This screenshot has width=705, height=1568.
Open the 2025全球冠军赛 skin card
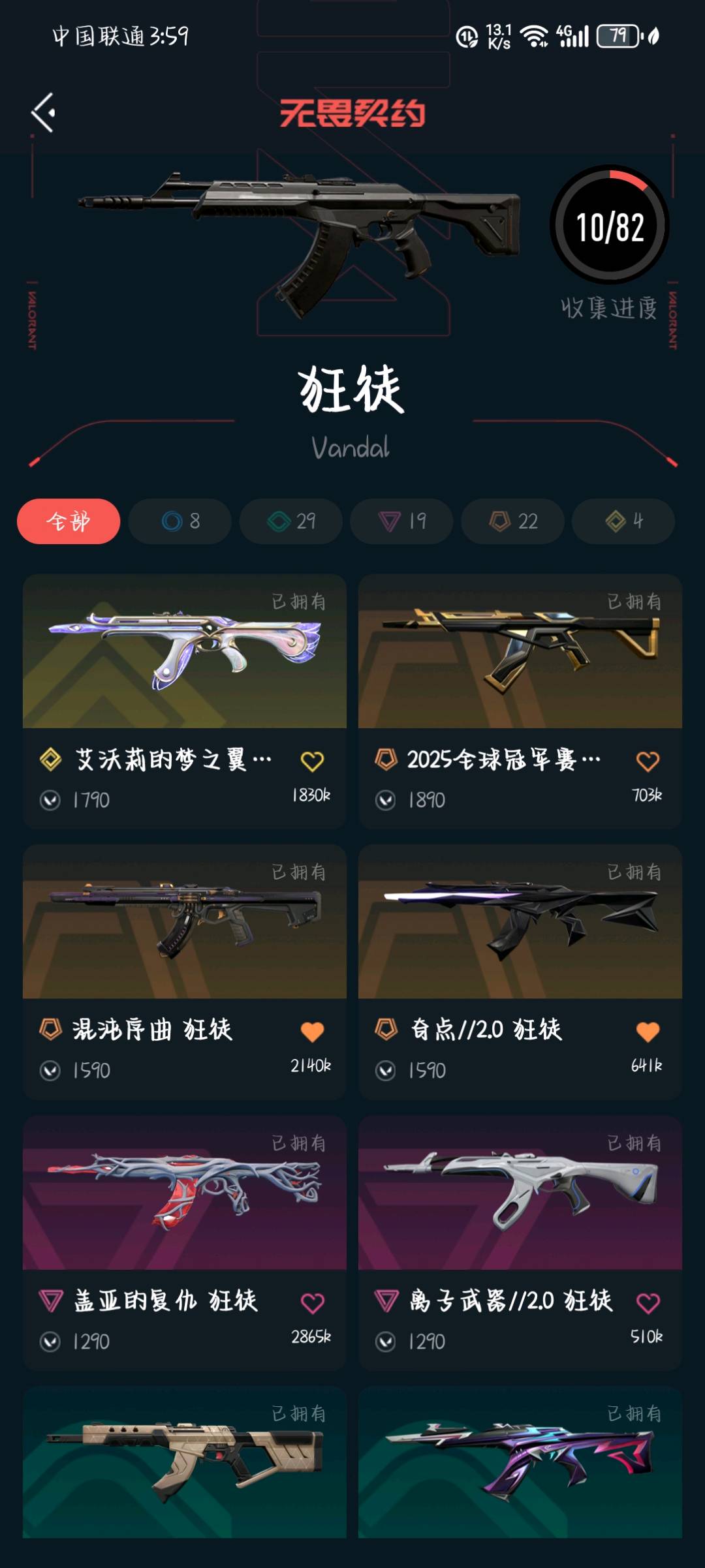tap(520, 701)
